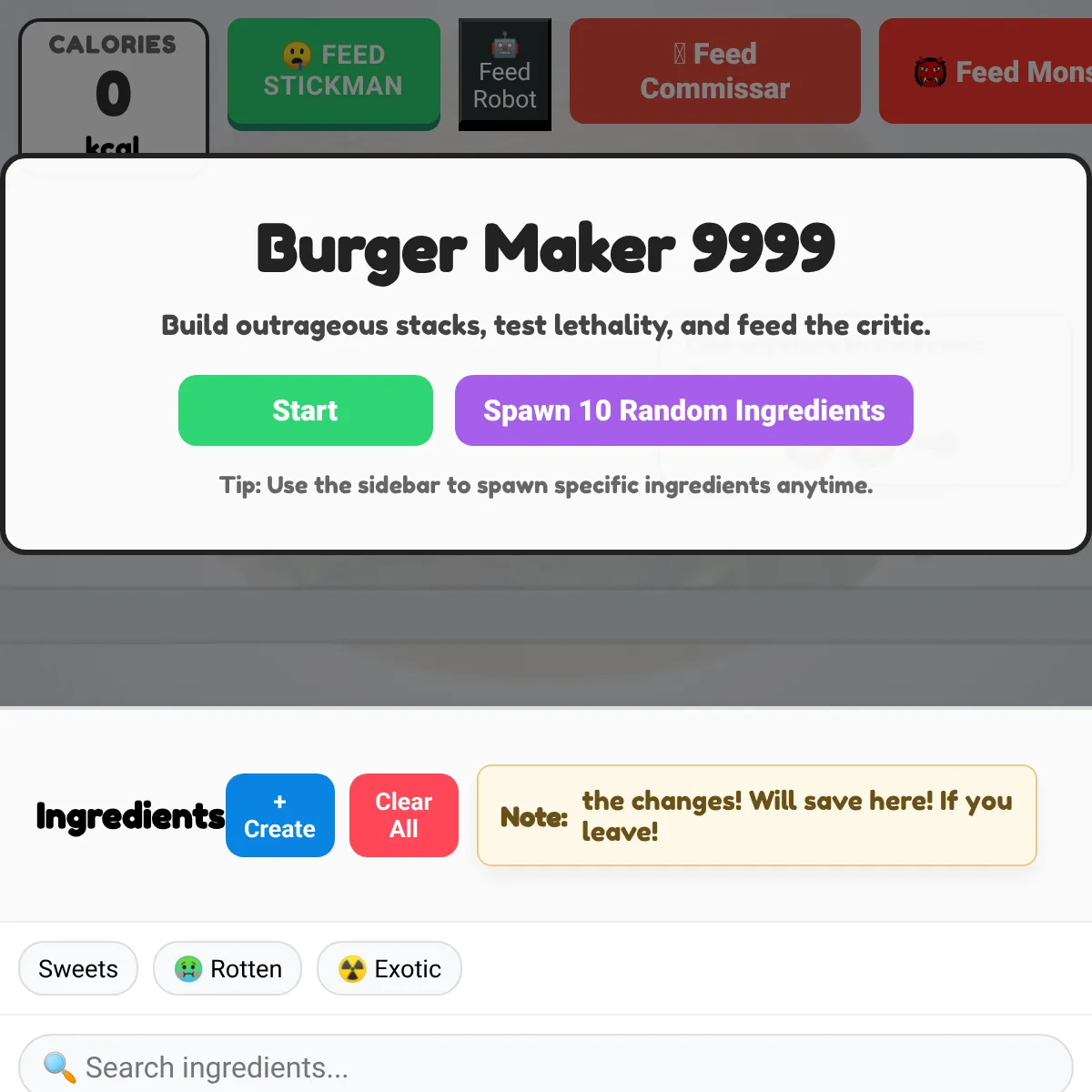Create a new ingredient
This screenshot has width=1092, height=1092.
tap(280, 815)
